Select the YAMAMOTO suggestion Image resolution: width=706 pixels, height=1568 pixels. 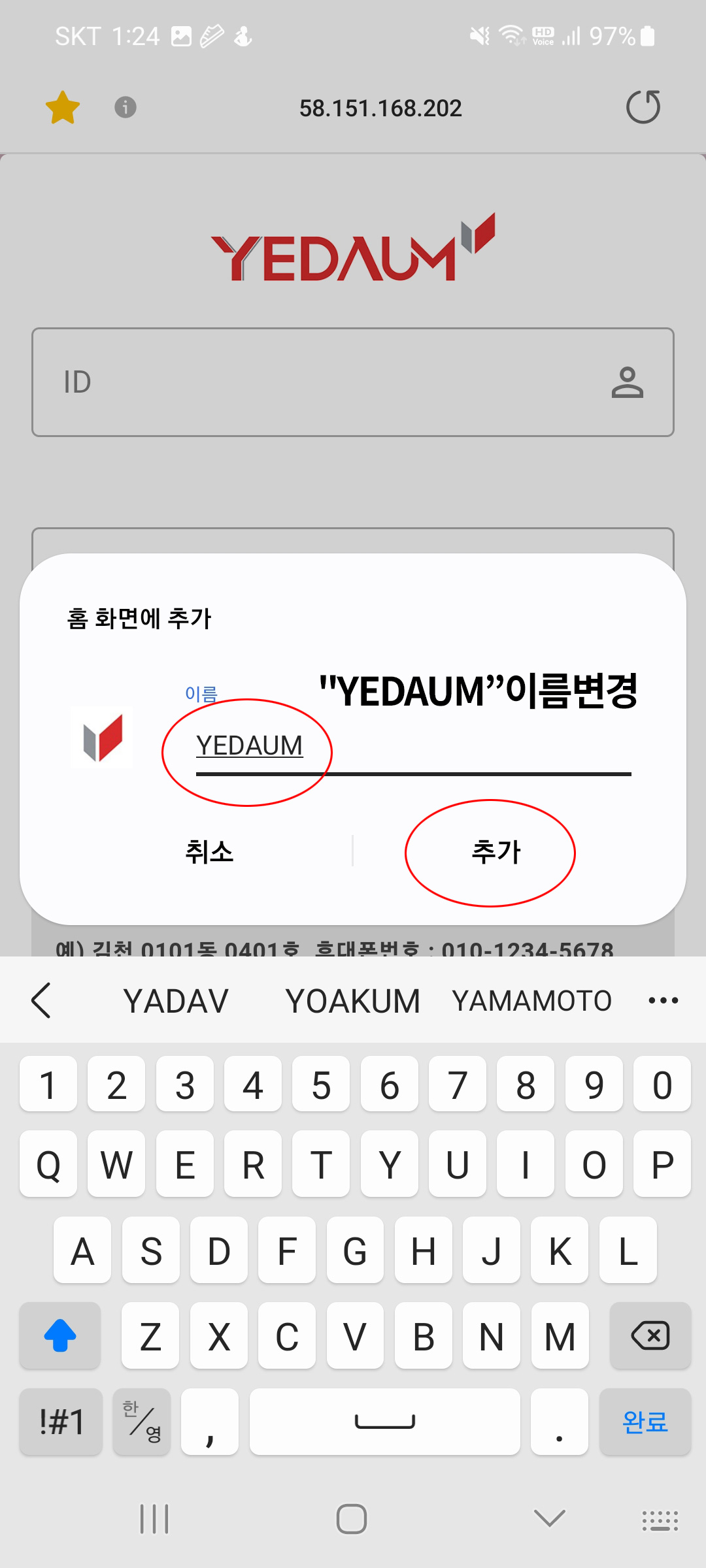[x=531, y=1001]
